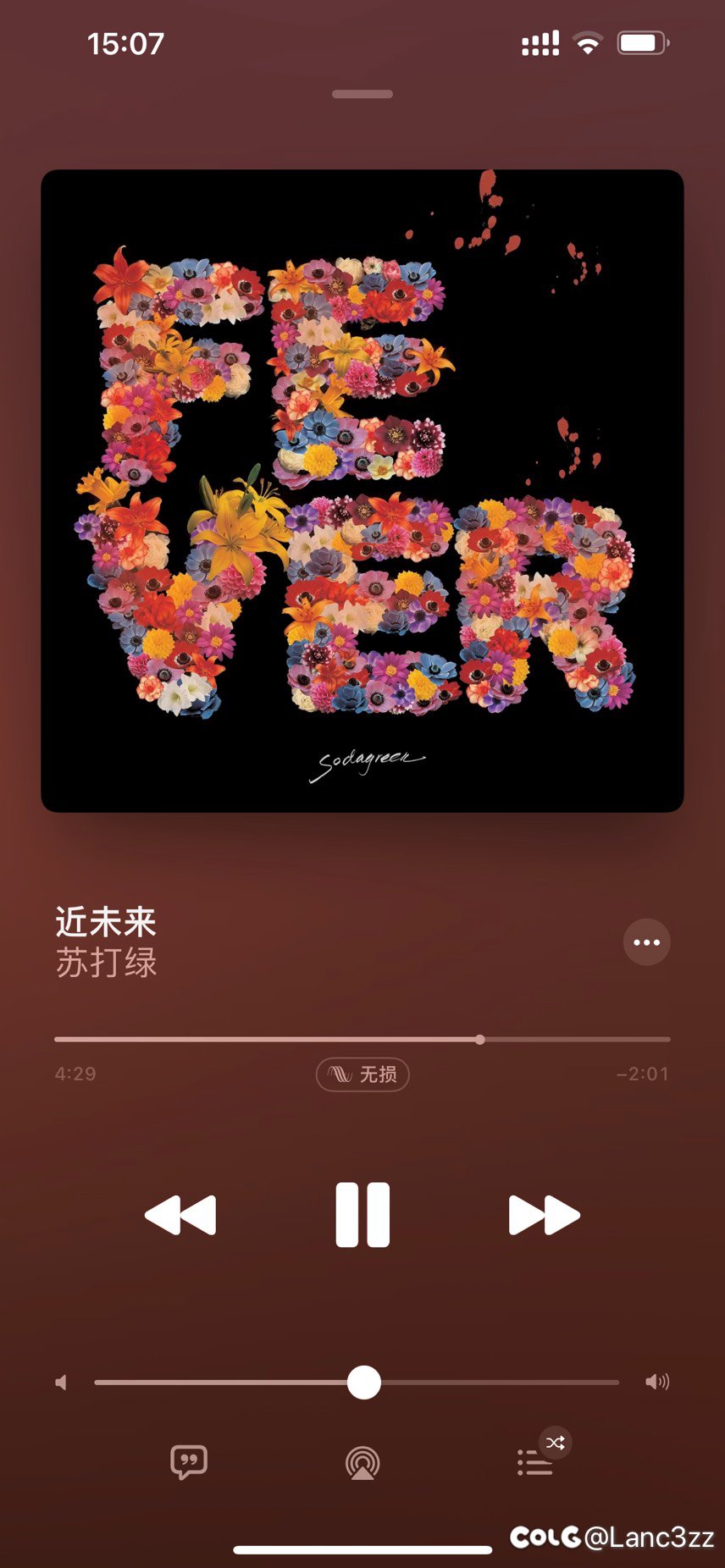
Task: Open the more options menu for 近未来
Action: [646, 942]
